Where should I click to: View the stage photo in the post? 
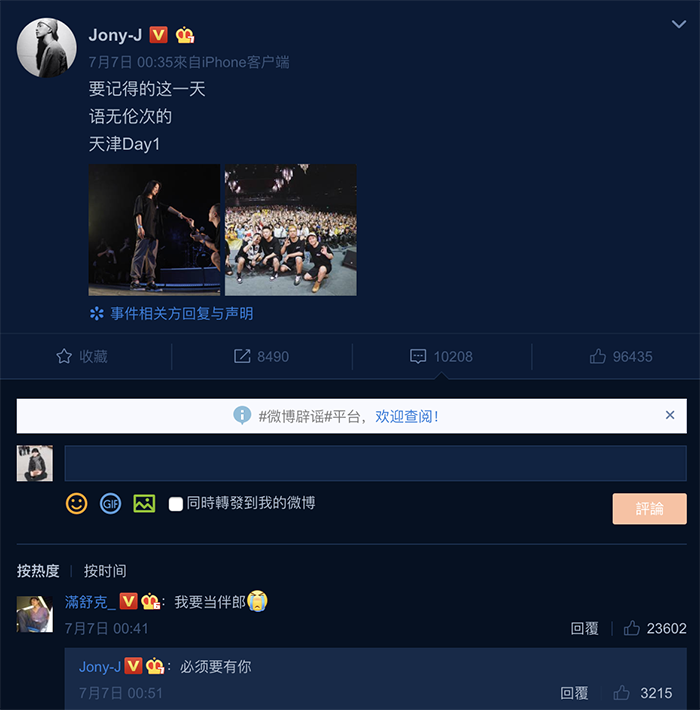pyautogui.click(x=154, y=230)
